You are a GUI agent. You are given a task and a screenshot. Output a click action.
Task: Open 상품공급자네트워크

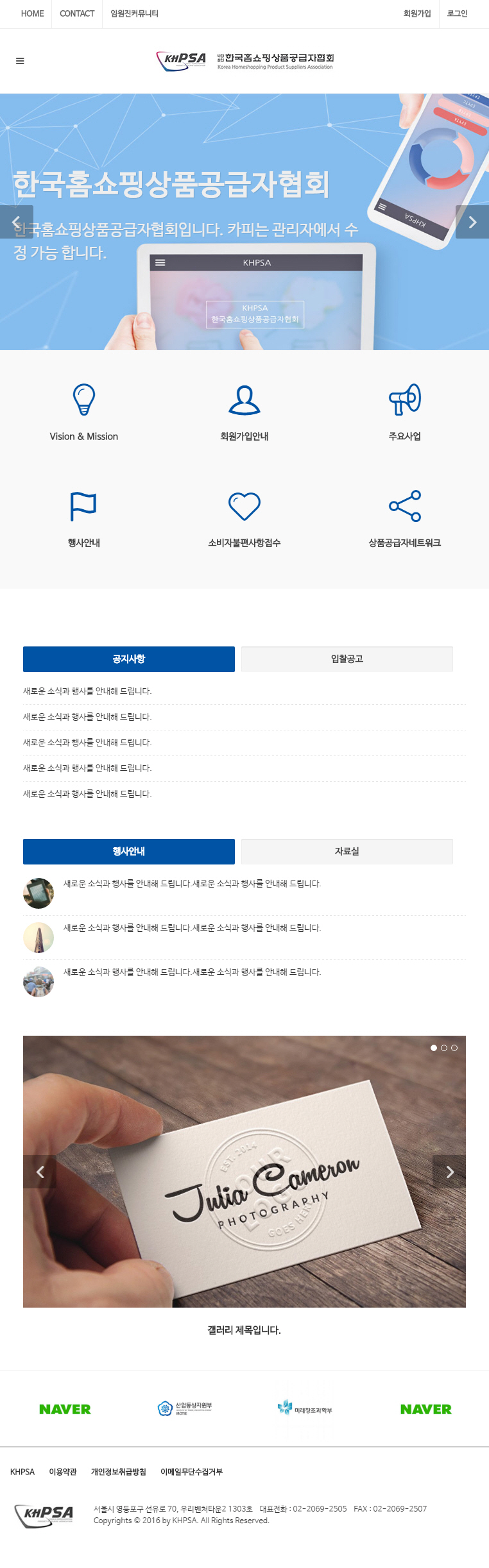[405, 518]
